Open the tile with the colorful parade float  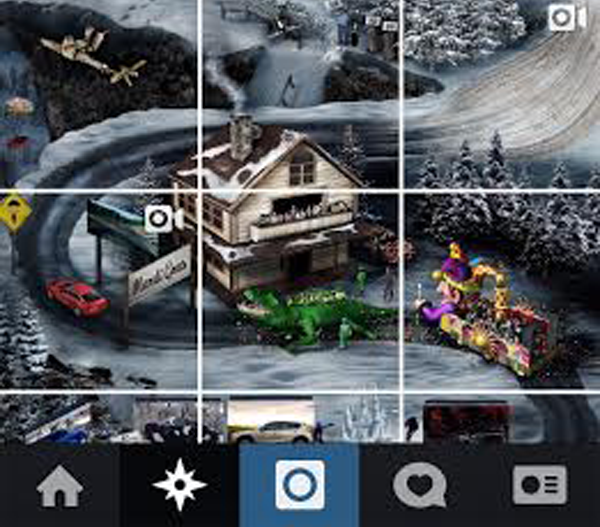pyautogui.click(x=501, y=290)
